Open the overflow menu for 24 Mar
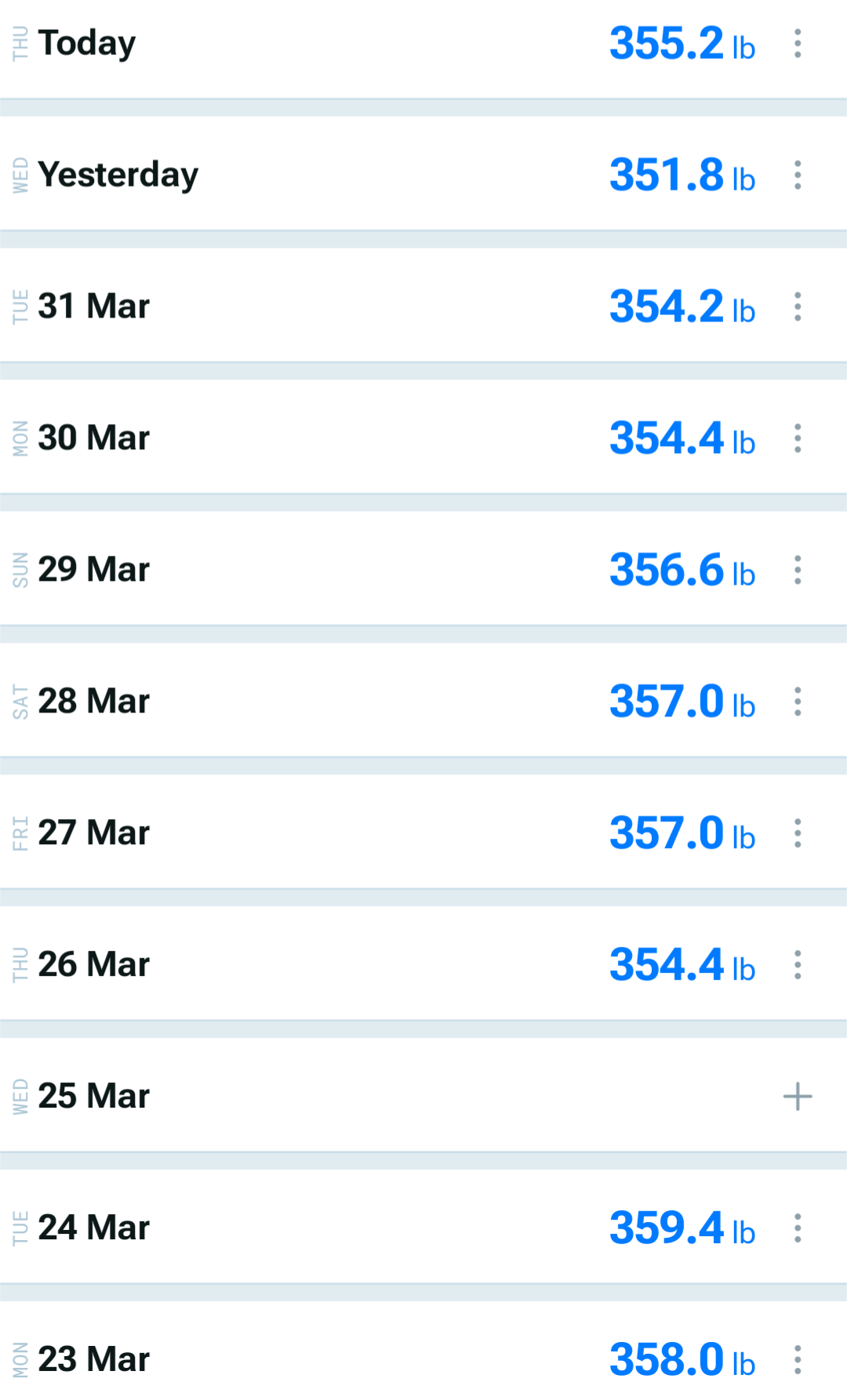The image size is (847, 1400). [x=798, y=1228]
